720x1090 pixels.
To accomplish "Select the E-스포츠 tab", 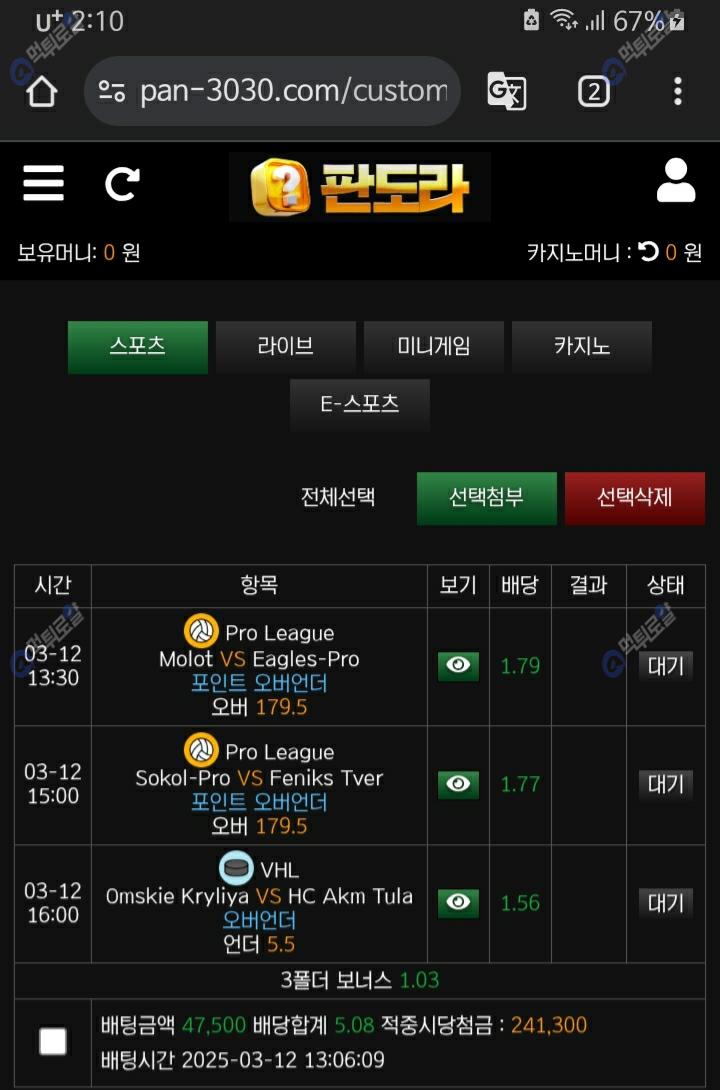I will [x=360, y=404].
